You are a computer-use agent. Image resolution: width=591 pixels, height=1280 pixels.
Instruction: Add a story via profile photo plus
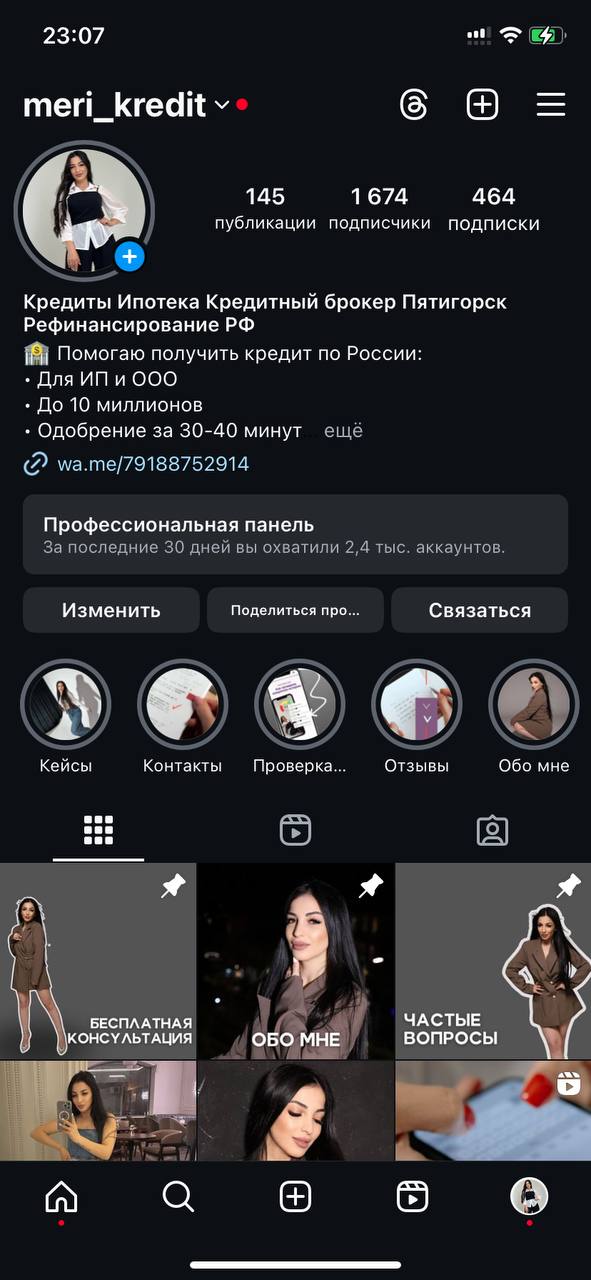(x=130, y=257)
